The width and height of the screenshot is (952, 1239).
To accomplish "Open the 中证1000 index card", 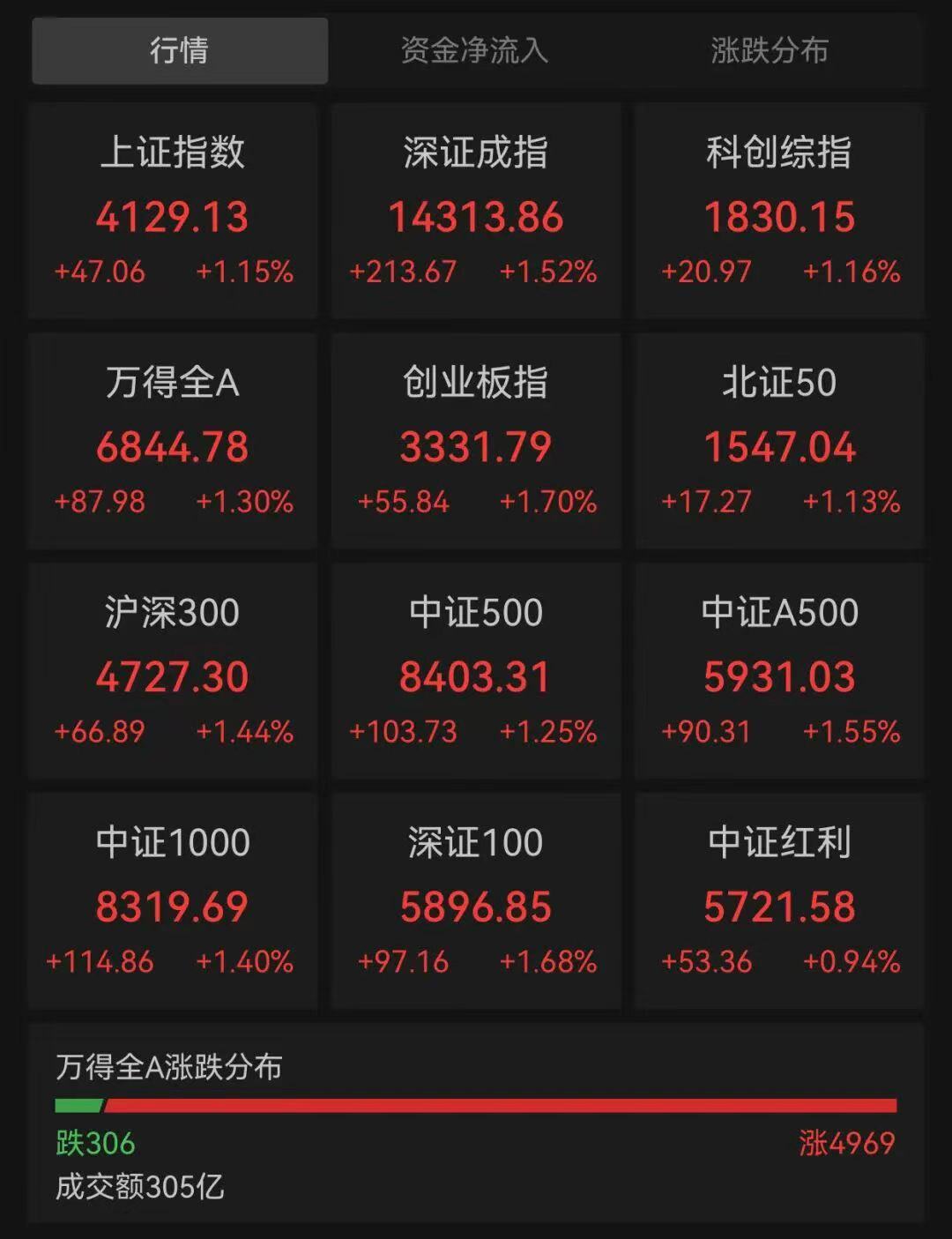I will [x=173, y=900].
